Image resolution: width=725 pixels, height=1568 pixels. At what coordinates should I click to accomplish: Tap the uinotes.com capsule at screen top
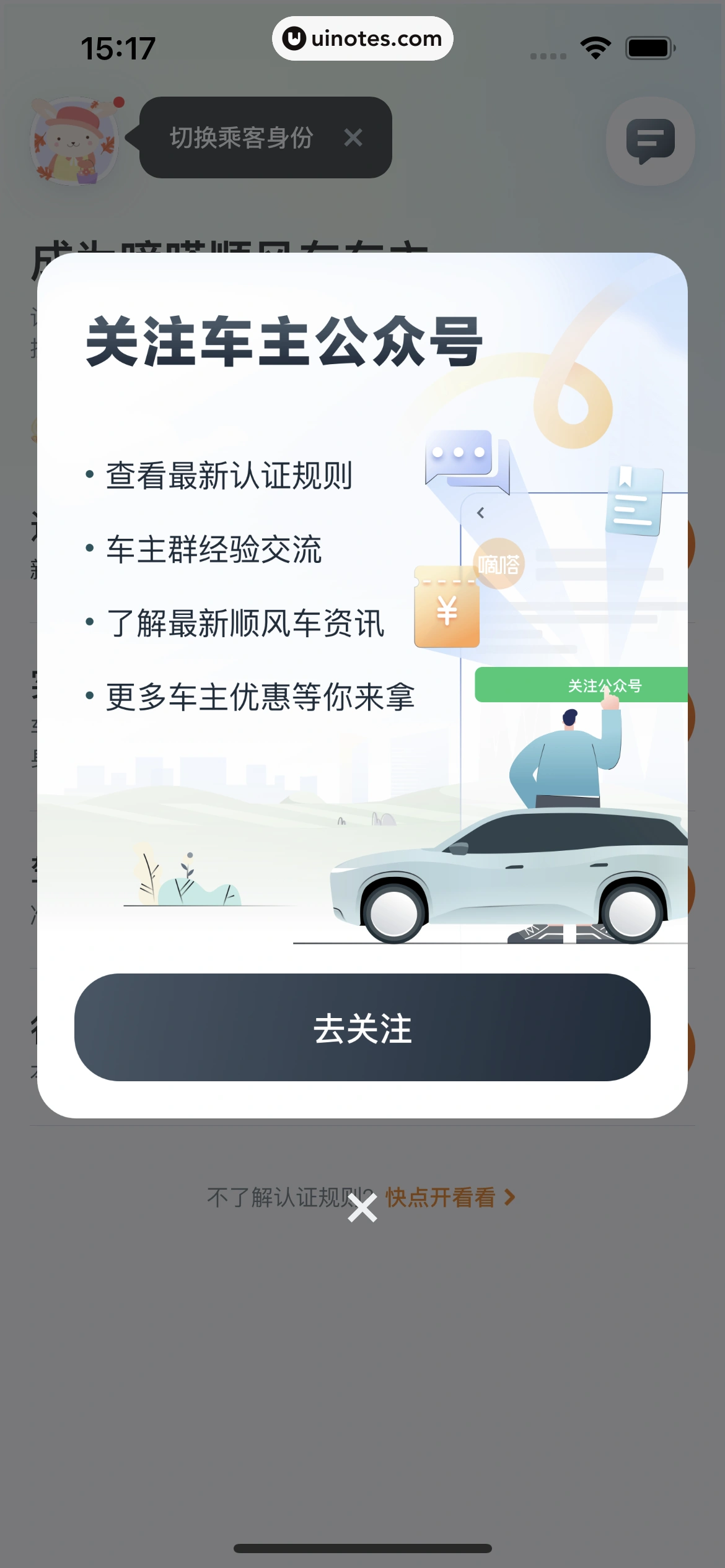(362, 38)
